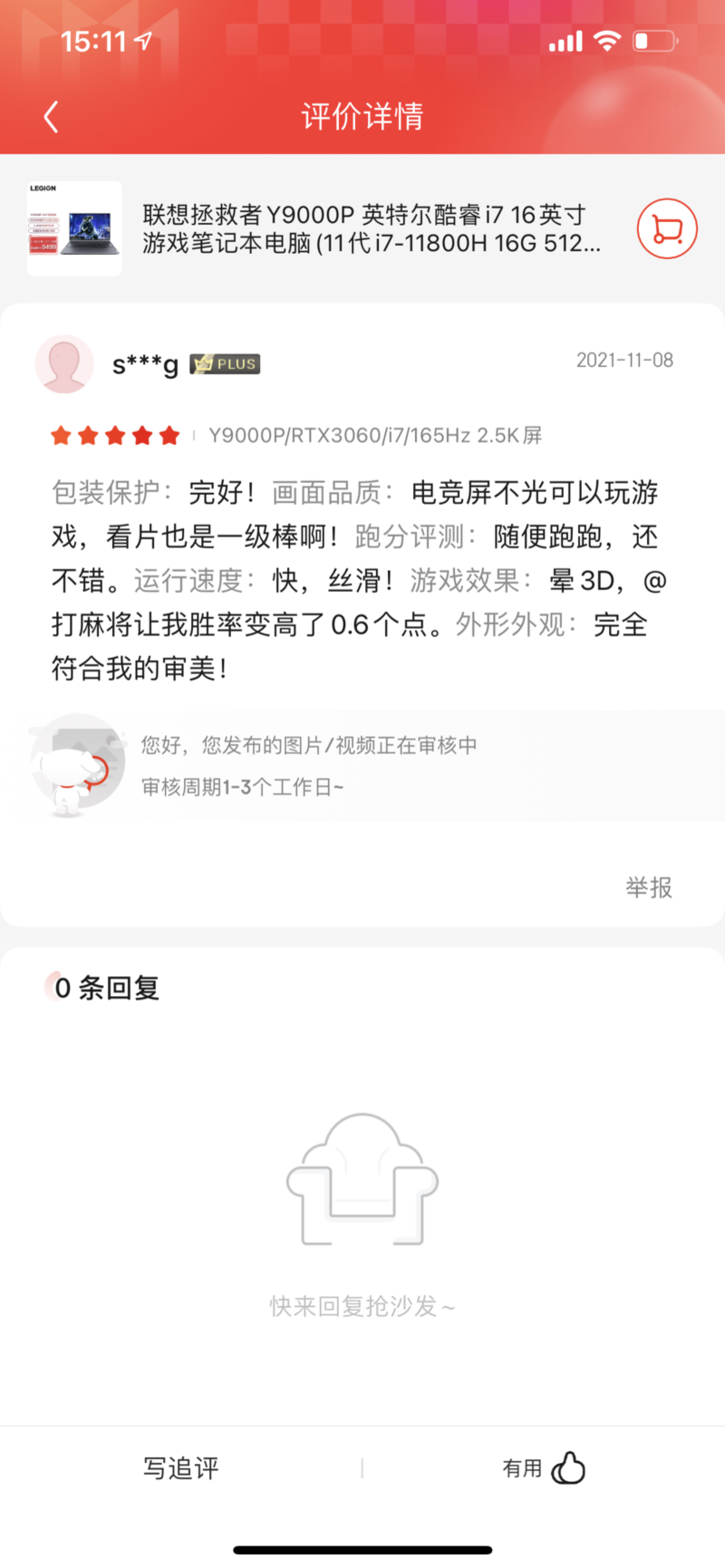The height and width of the screenshot is (1568, 725).
Task: Go back from the review details page
Action: click(x=52, y=117)
